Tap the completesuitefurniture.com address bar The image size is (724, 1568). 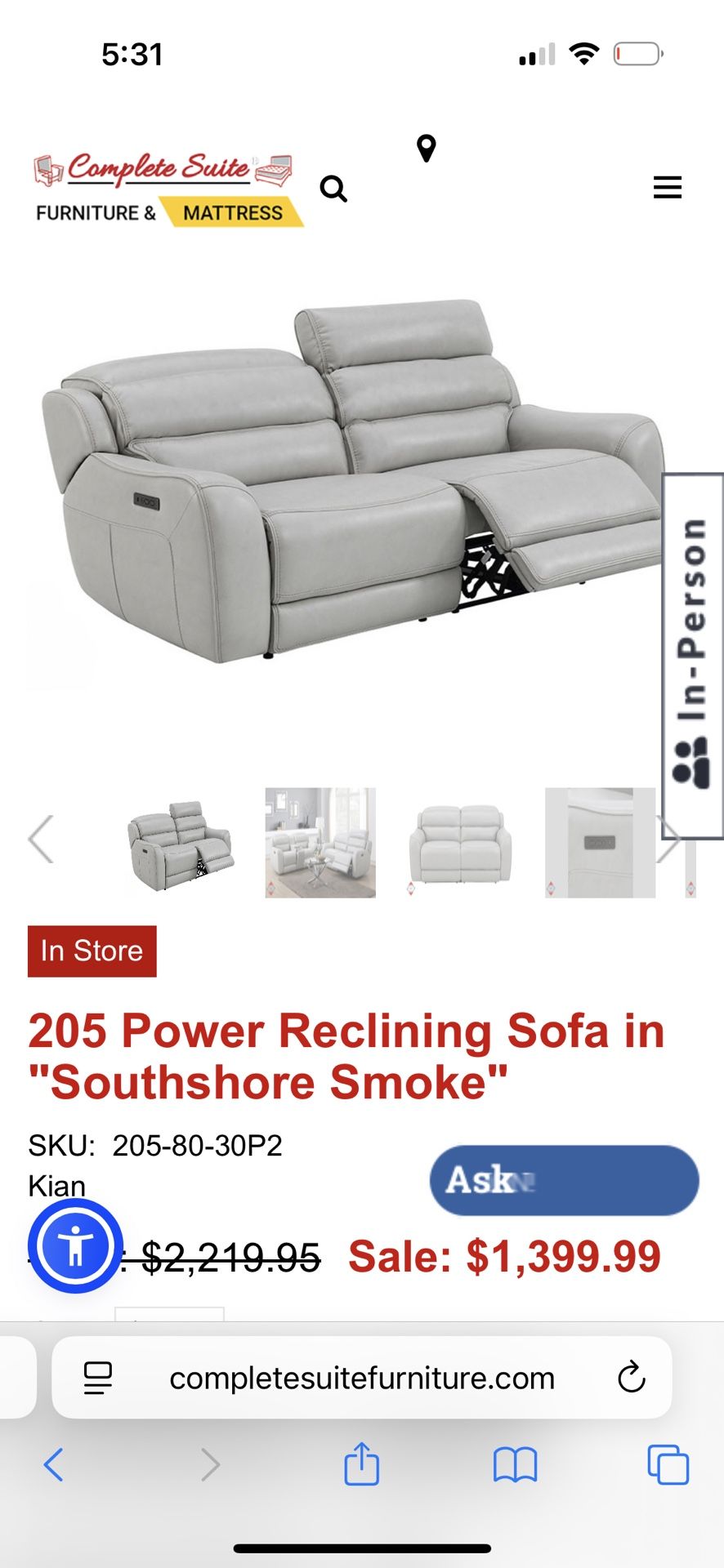pos(362,1377)
